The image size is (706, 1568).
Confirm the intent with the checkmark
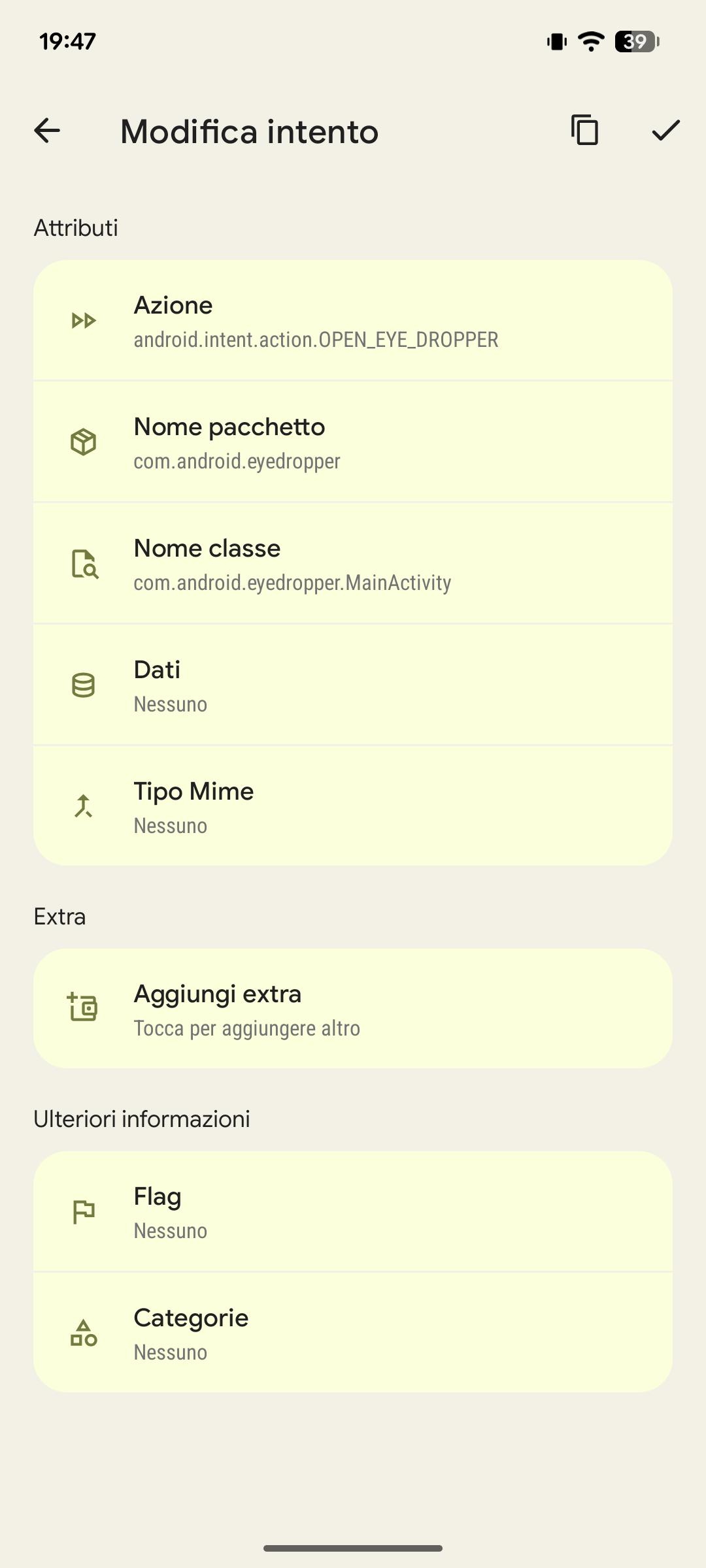click(665, 130)
